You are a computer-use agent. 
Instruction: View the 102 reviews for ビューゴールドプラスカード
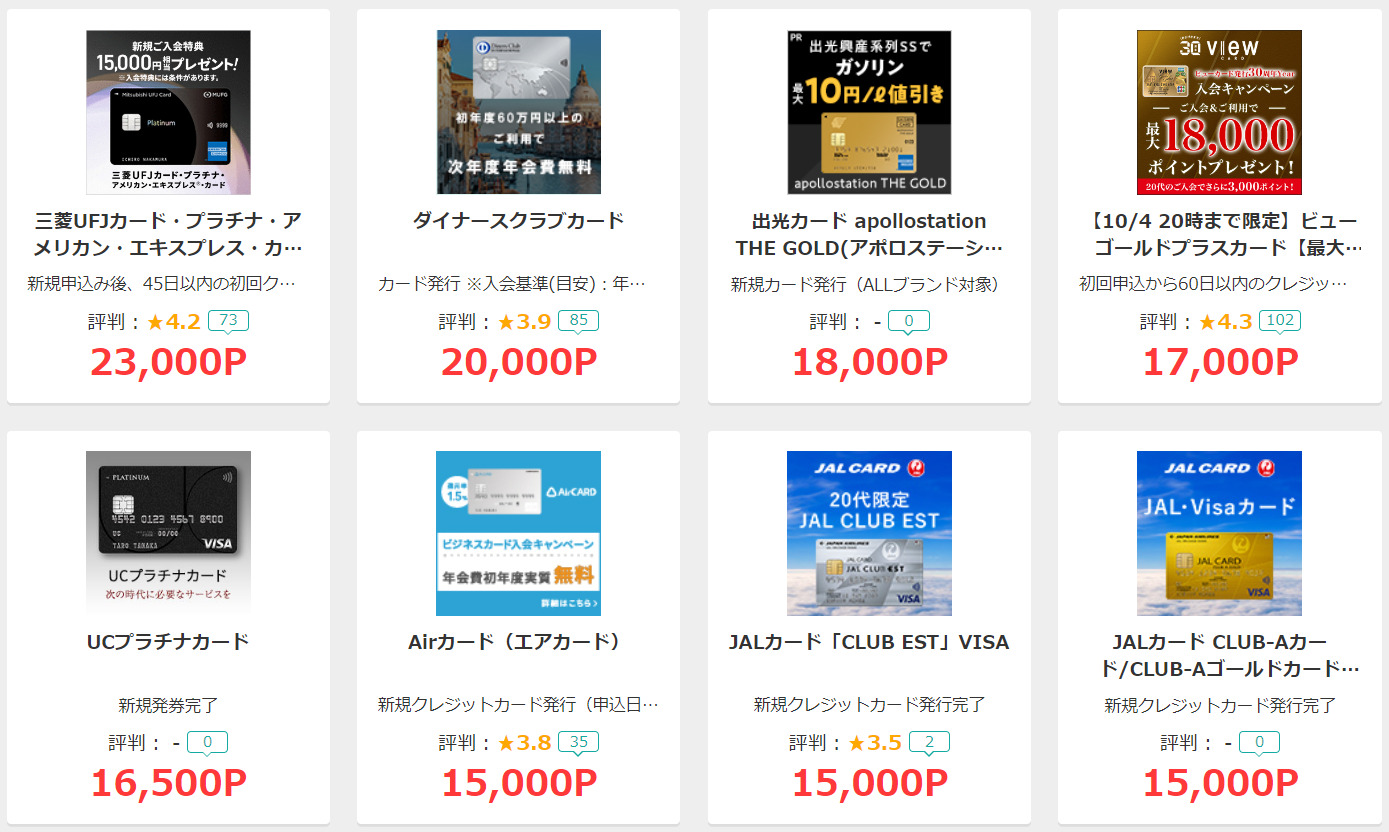[1279, 321]
